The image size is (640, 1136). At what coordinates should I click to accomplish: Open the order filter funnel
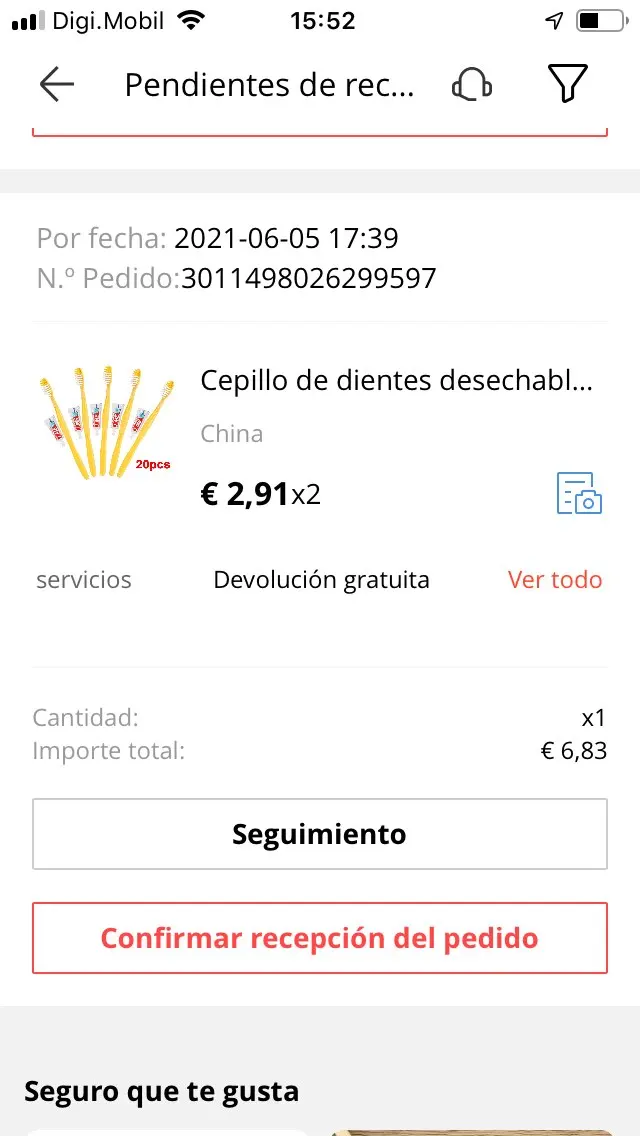(567, 85)
